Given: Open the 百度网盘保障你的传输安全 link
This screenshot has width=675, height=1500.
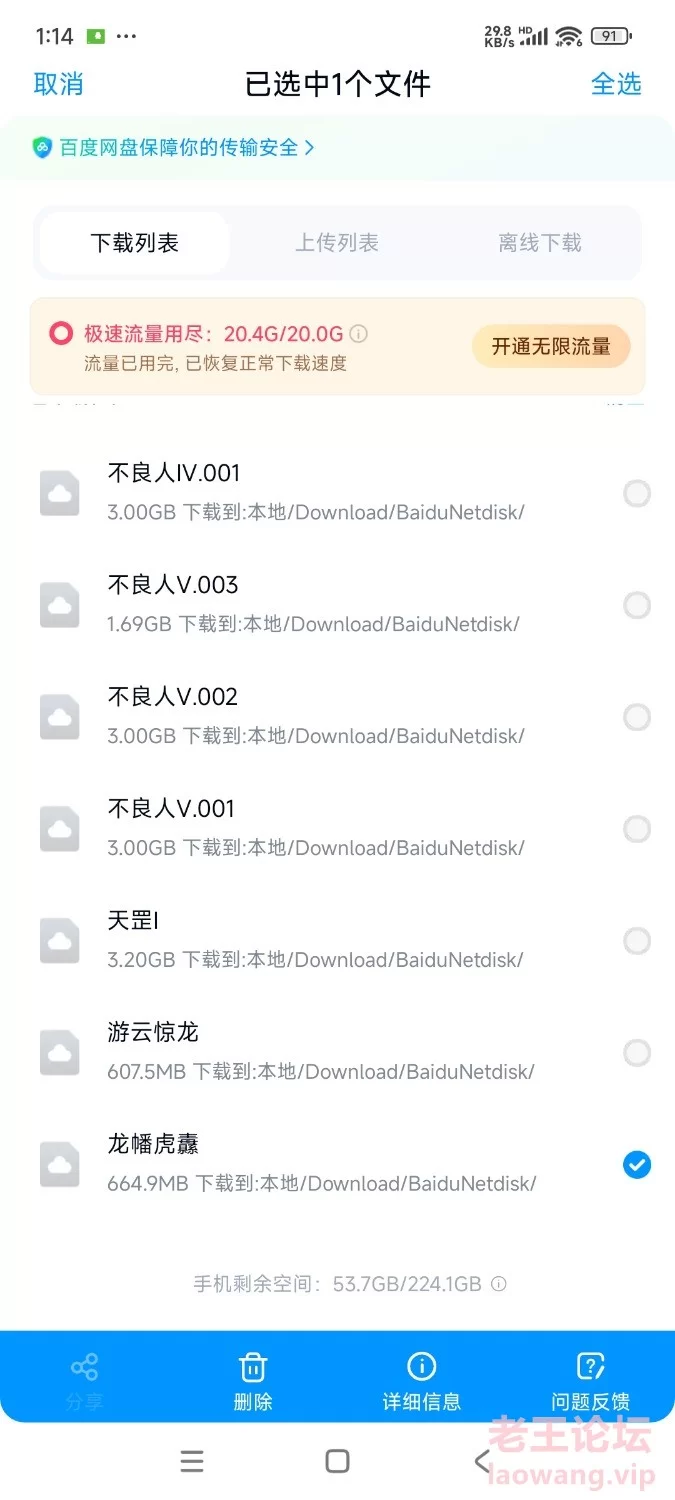Looking at the screenshot, I should (174, 147).
